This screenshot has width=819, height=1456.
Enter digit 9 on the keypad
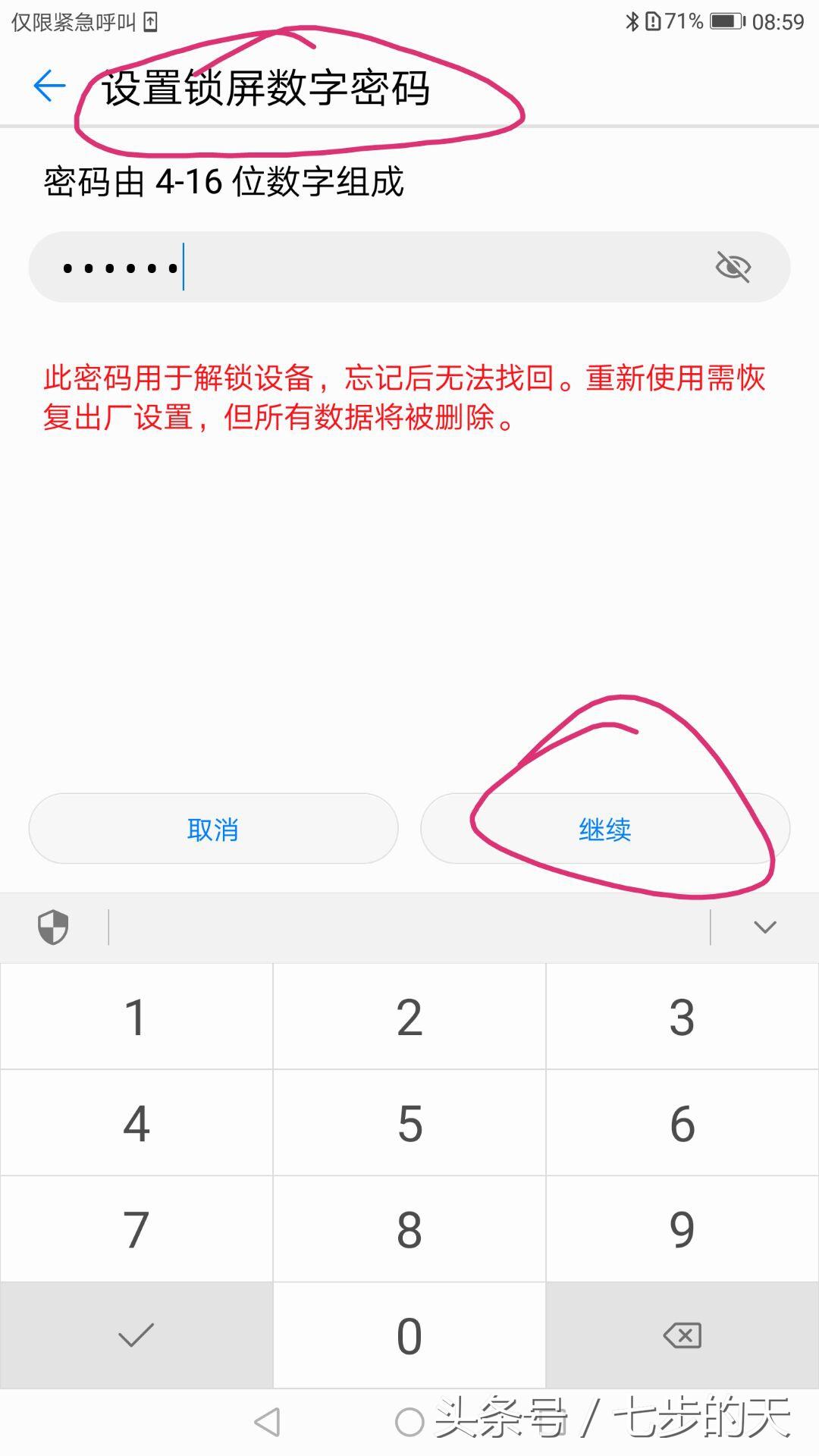(x=682, y=1229)
